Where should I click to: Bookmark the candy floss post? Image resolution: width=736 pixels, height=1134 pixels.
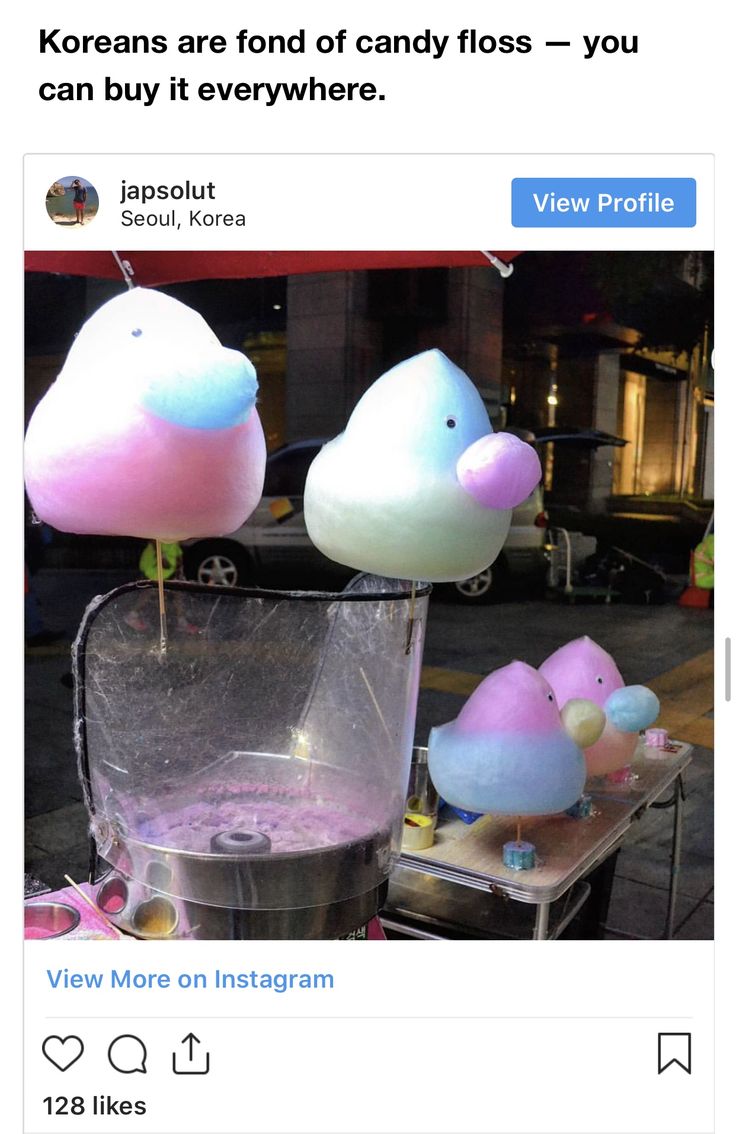pyautogui.click(x=674, y=1053)
